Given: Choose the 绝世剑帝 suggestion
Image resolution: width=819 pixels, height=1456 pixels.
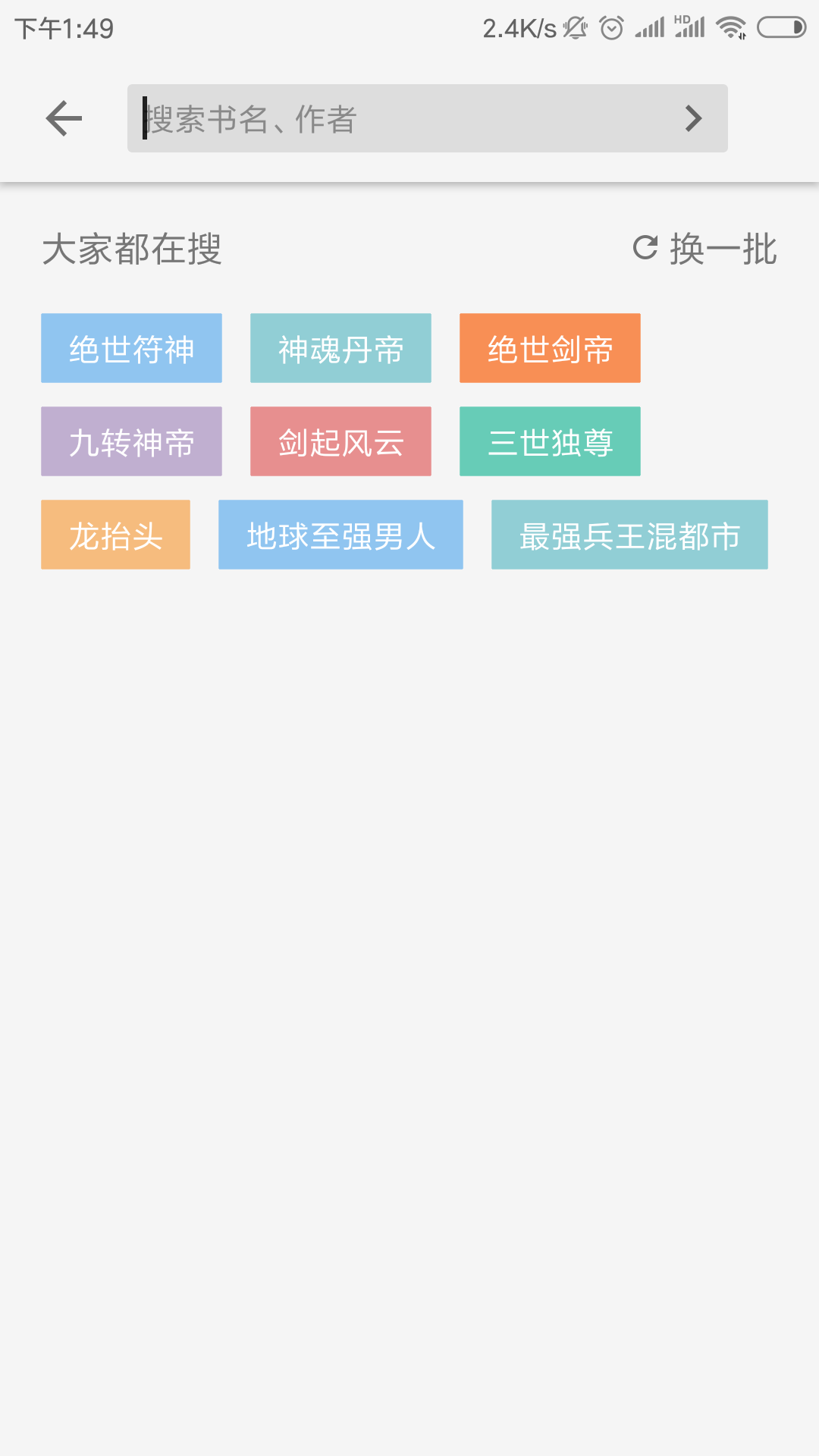Looking at the screenshot, I should [550, 349].
